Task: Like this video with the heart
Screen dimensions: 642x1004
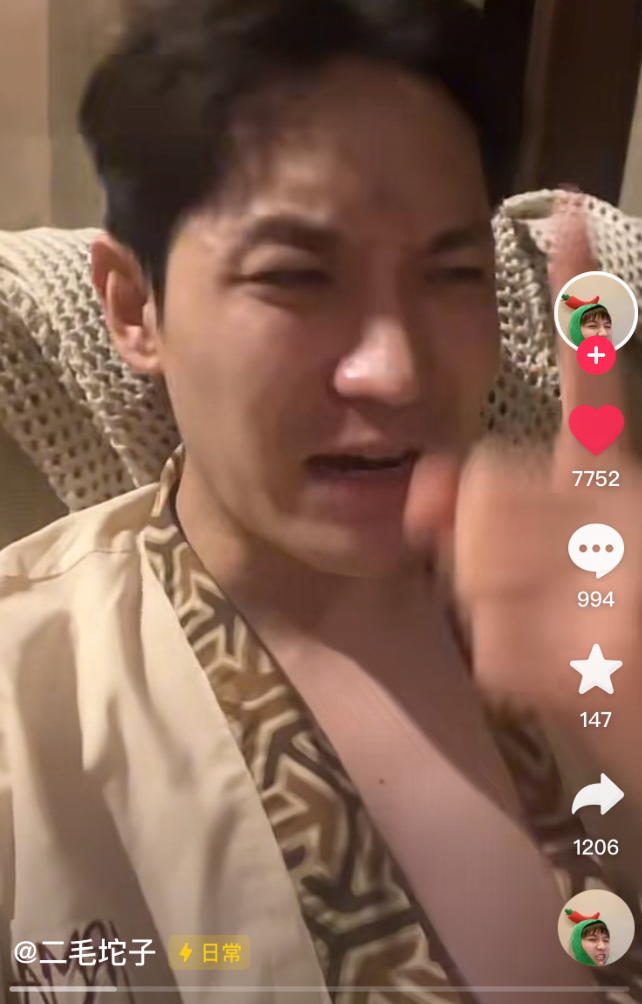Action: (x=596, y=430)
